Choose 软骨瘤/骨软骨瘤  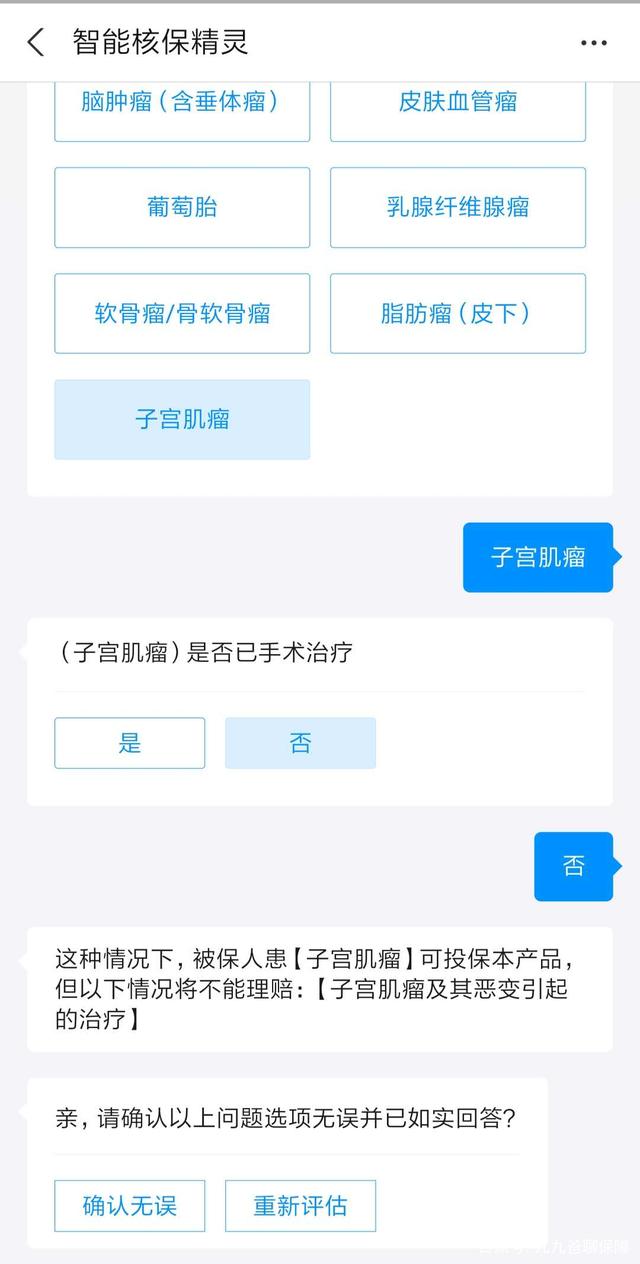[182, 313]
